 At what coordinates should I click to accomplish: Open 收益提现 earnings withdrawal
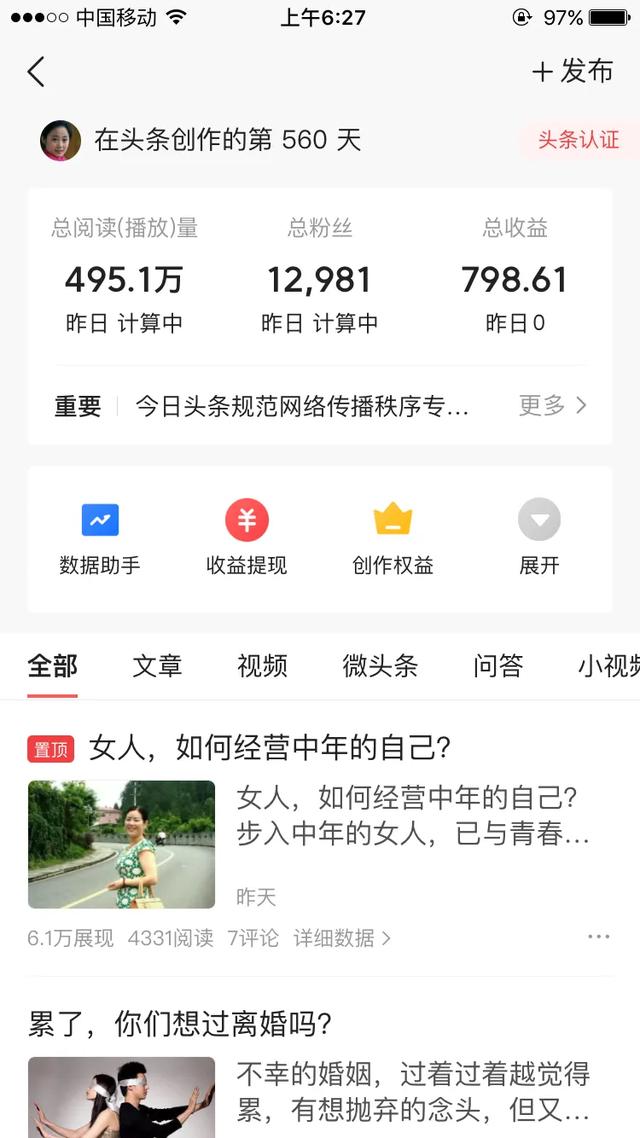(x=246, y=539)
